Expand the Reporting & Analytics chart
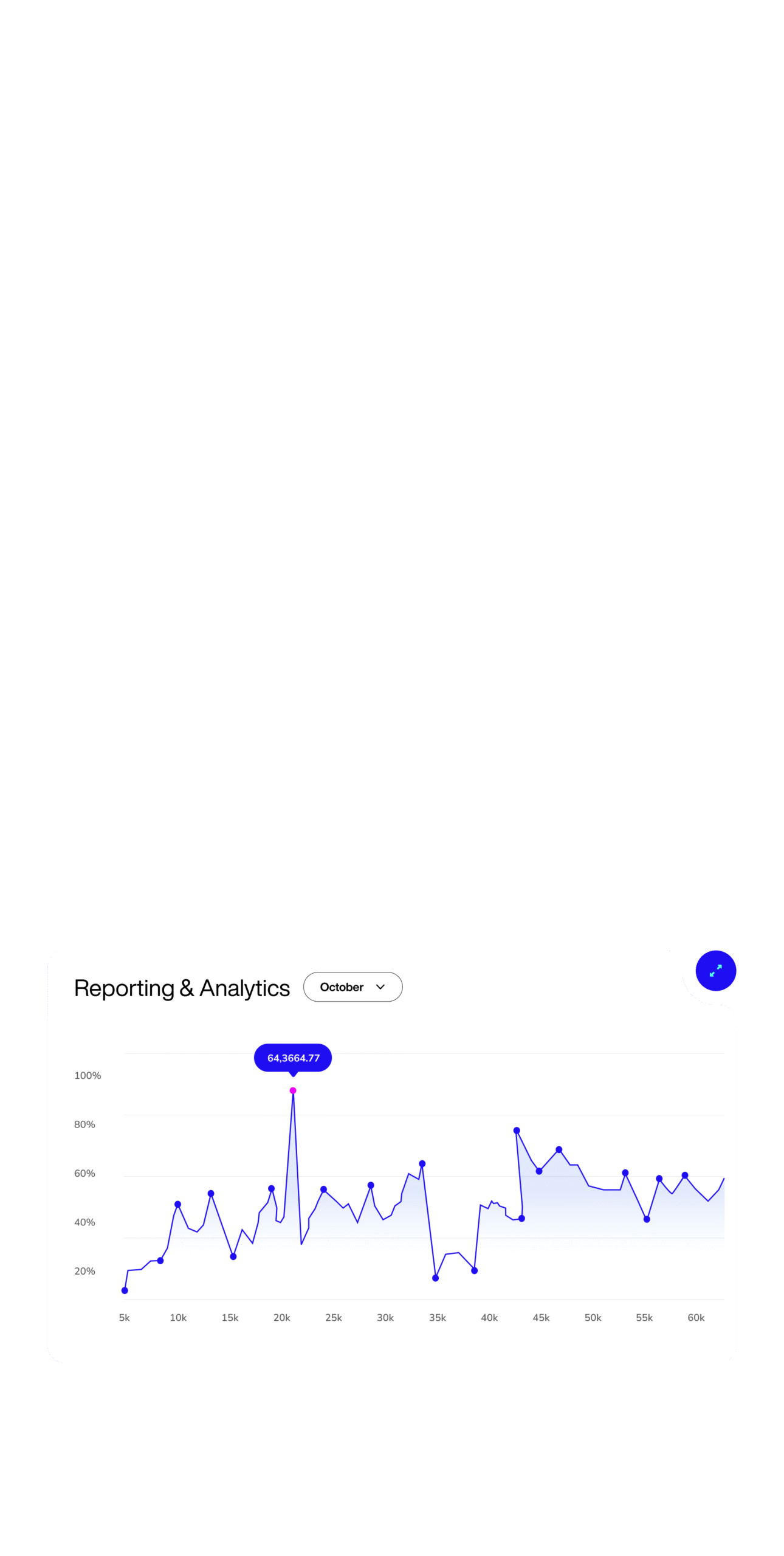This screenshot has width=784, height=1556. coord(715,971)
